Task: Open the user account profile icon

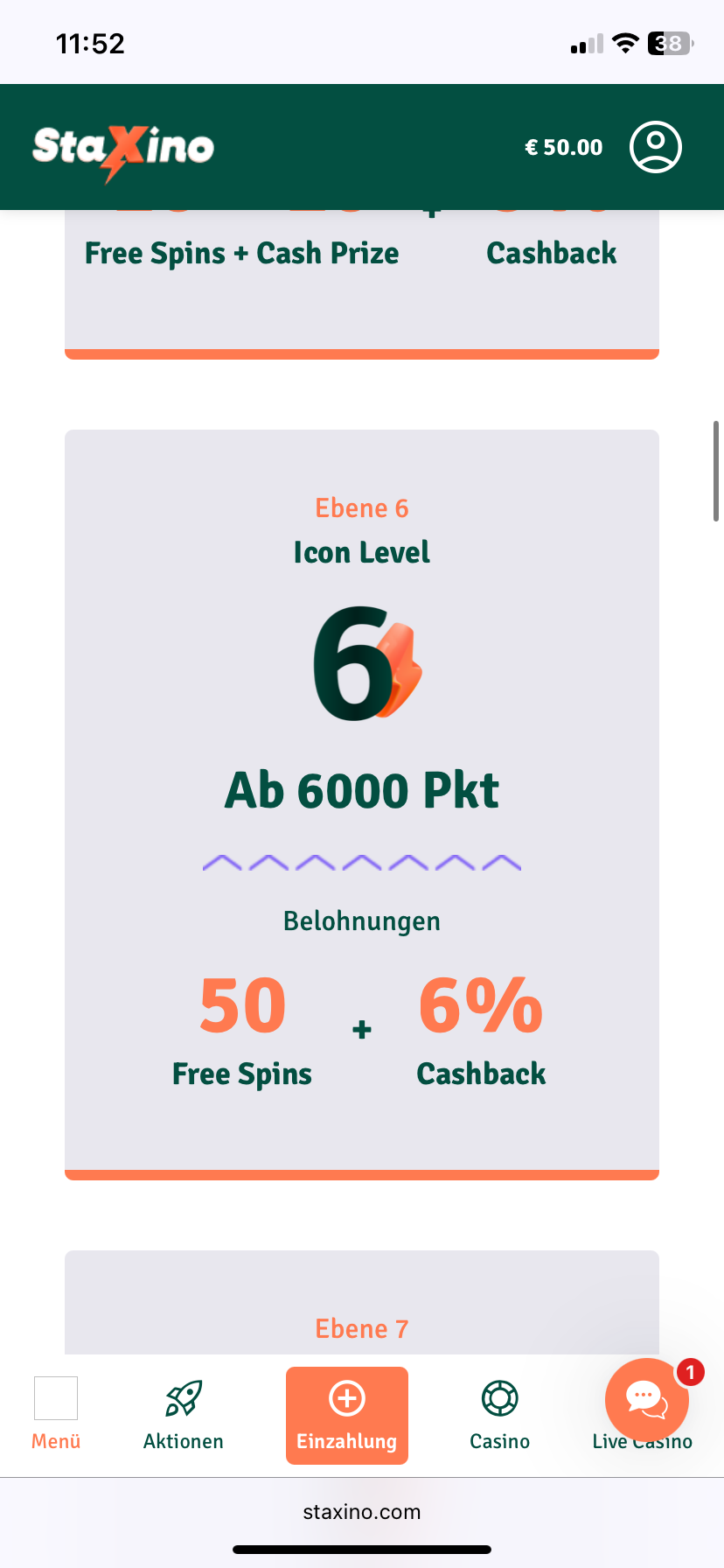Action: (655, 147)
